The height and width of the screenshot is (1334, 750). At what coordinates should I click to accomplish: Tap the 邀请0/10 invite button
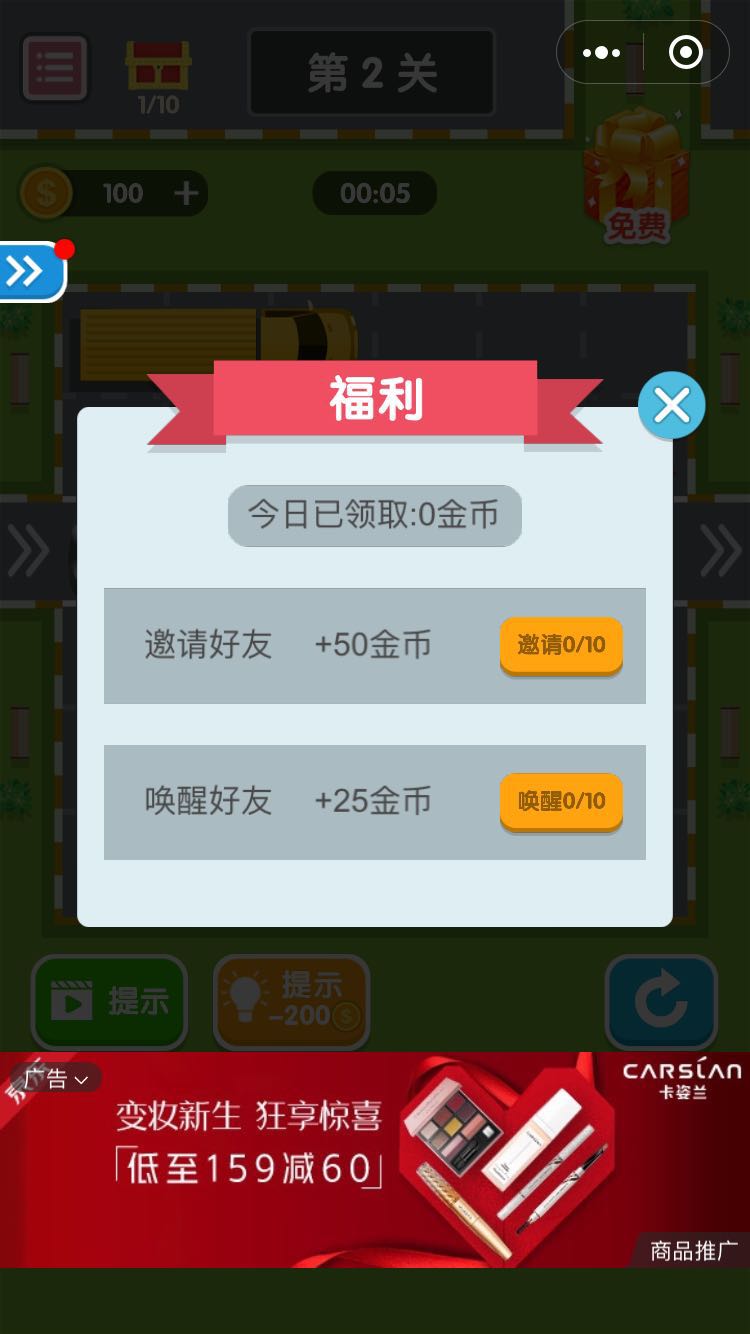(x=561, y=645)
